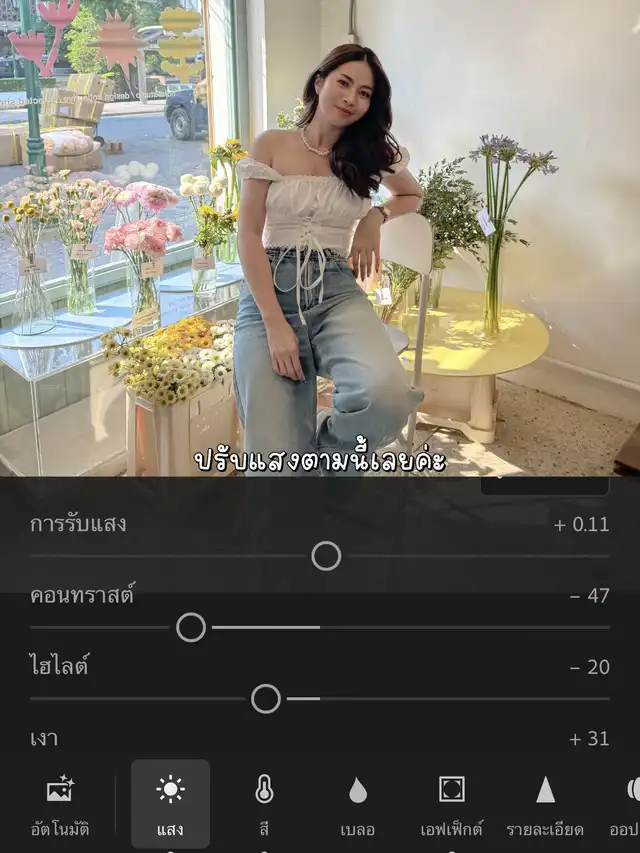Image resolution: width=640 pixels, height=853 pixels.
Task: Tap the การรับแสง exposure slider
Action: pos(326,556)
